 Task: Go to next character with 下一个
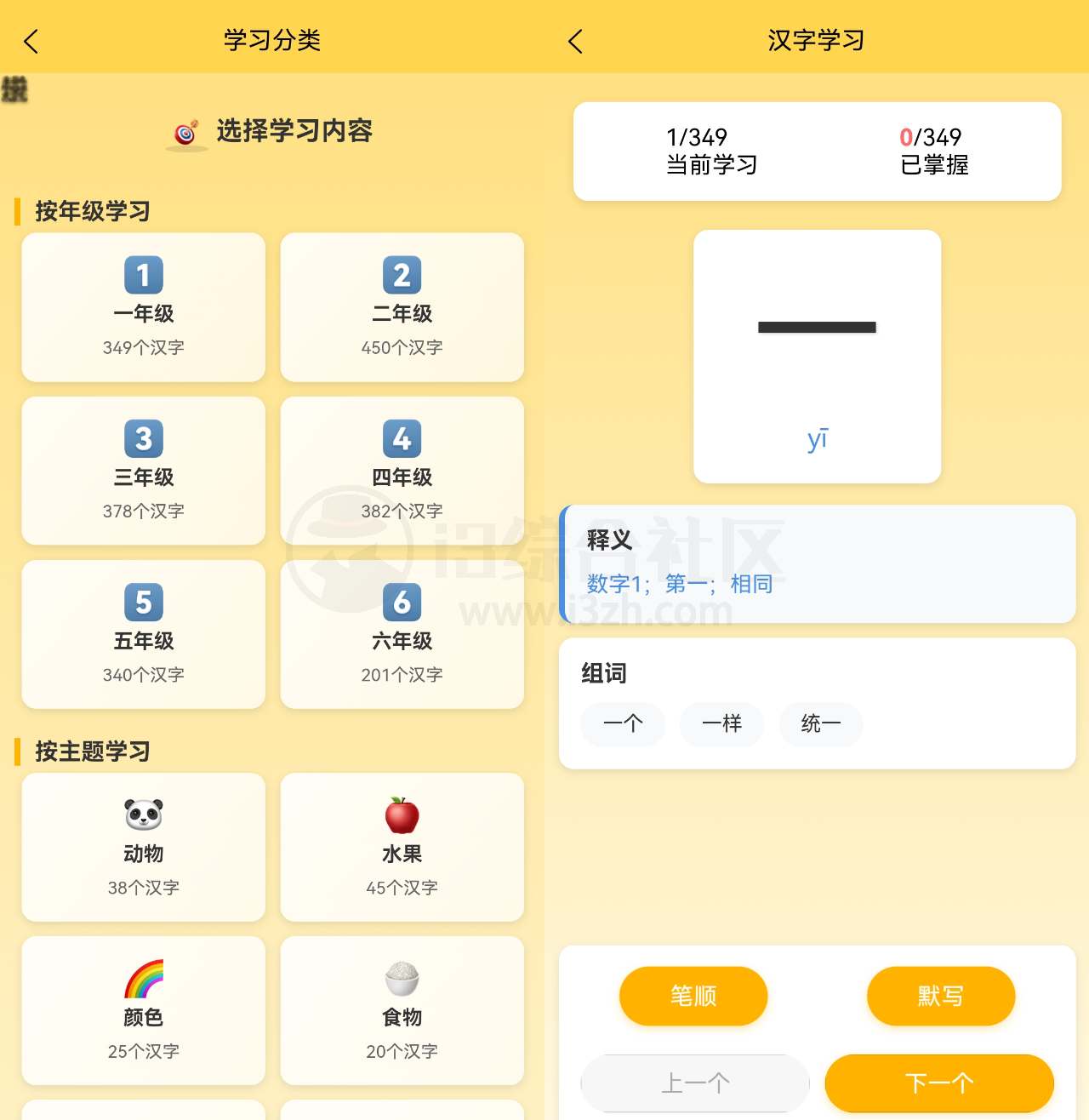pyautogui.click(x=939, y=1083)
